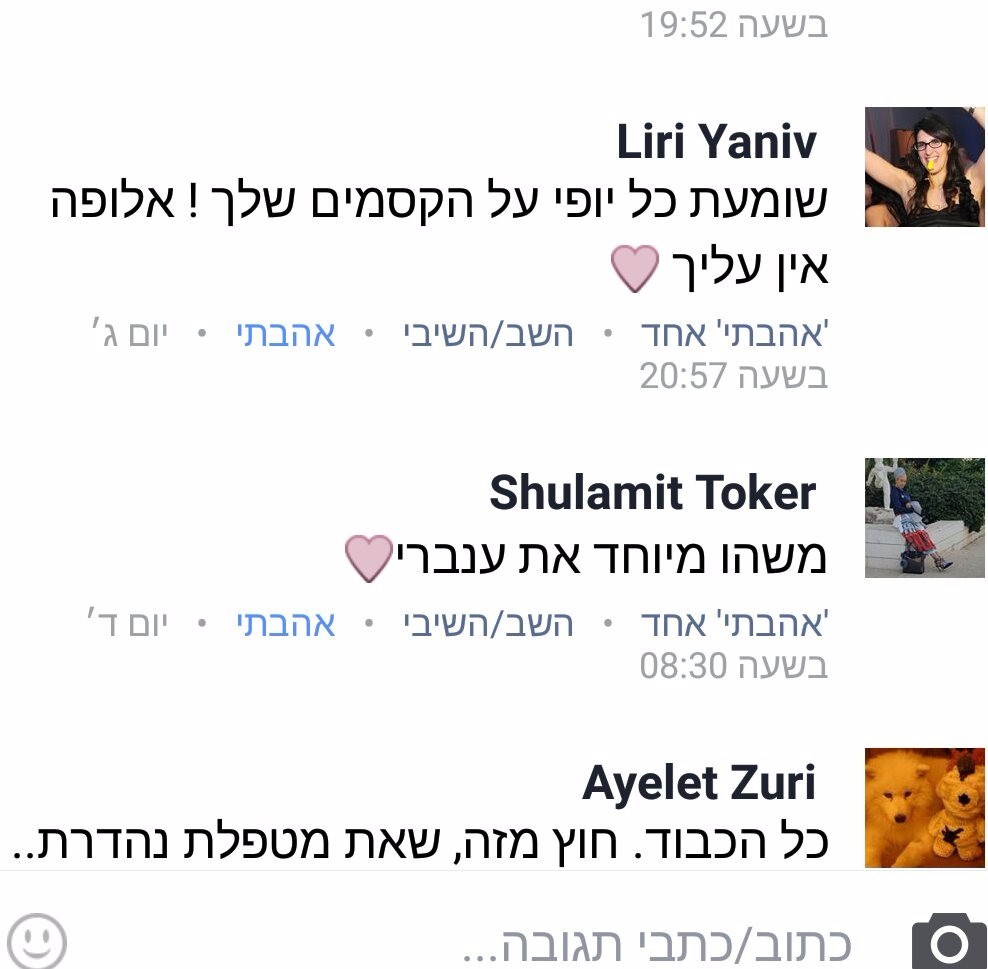Reply to Liri Yaniv's comment

pos(488,335)
